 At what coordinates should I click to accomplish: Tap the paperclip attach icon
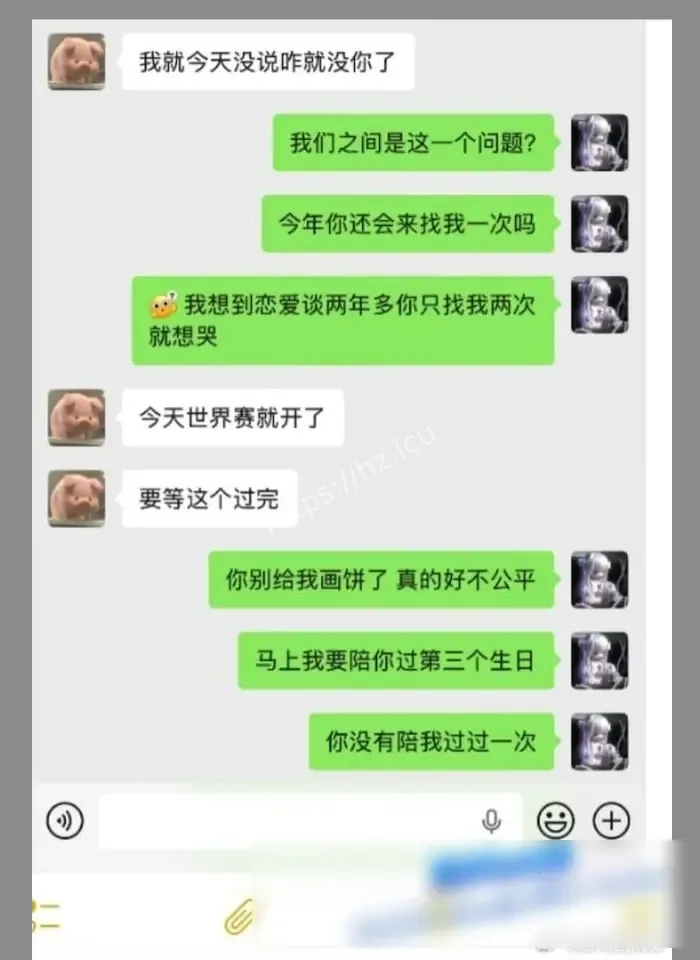click(238, 916)
